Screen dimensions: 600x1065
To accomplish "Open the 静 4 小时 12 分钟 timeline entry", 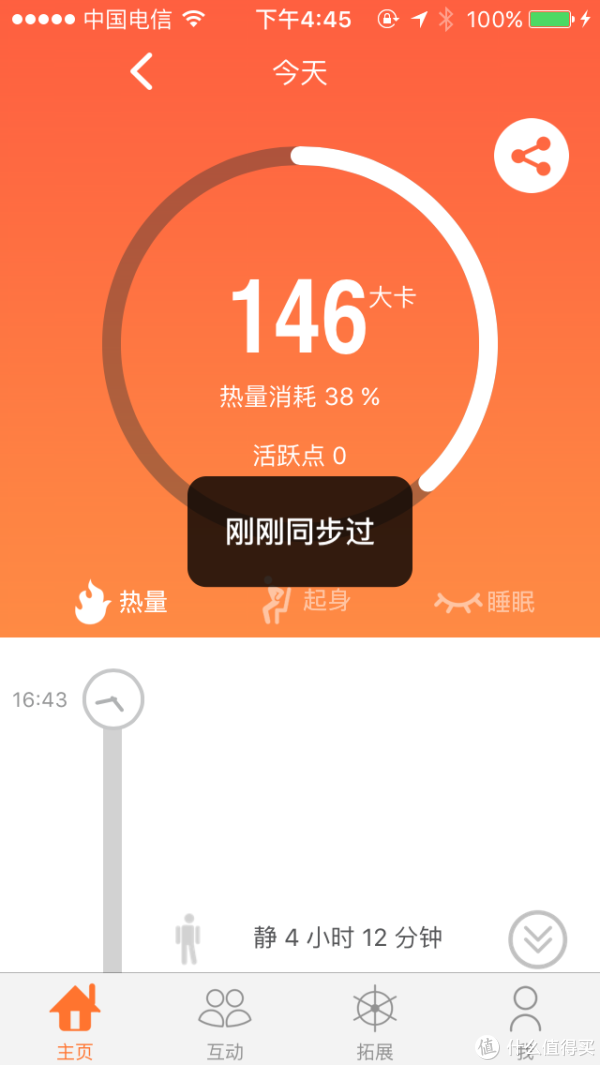I will click(348, 938).
